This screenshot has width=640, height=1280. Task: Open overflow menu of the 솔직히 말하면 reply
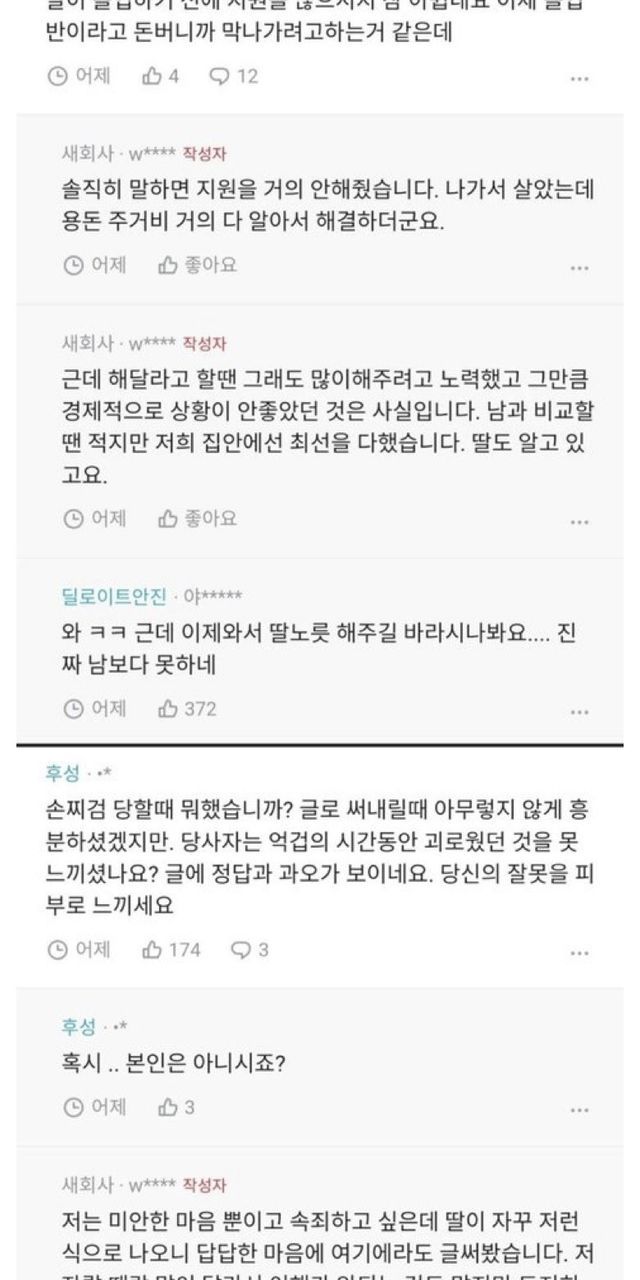pos(579,268)
